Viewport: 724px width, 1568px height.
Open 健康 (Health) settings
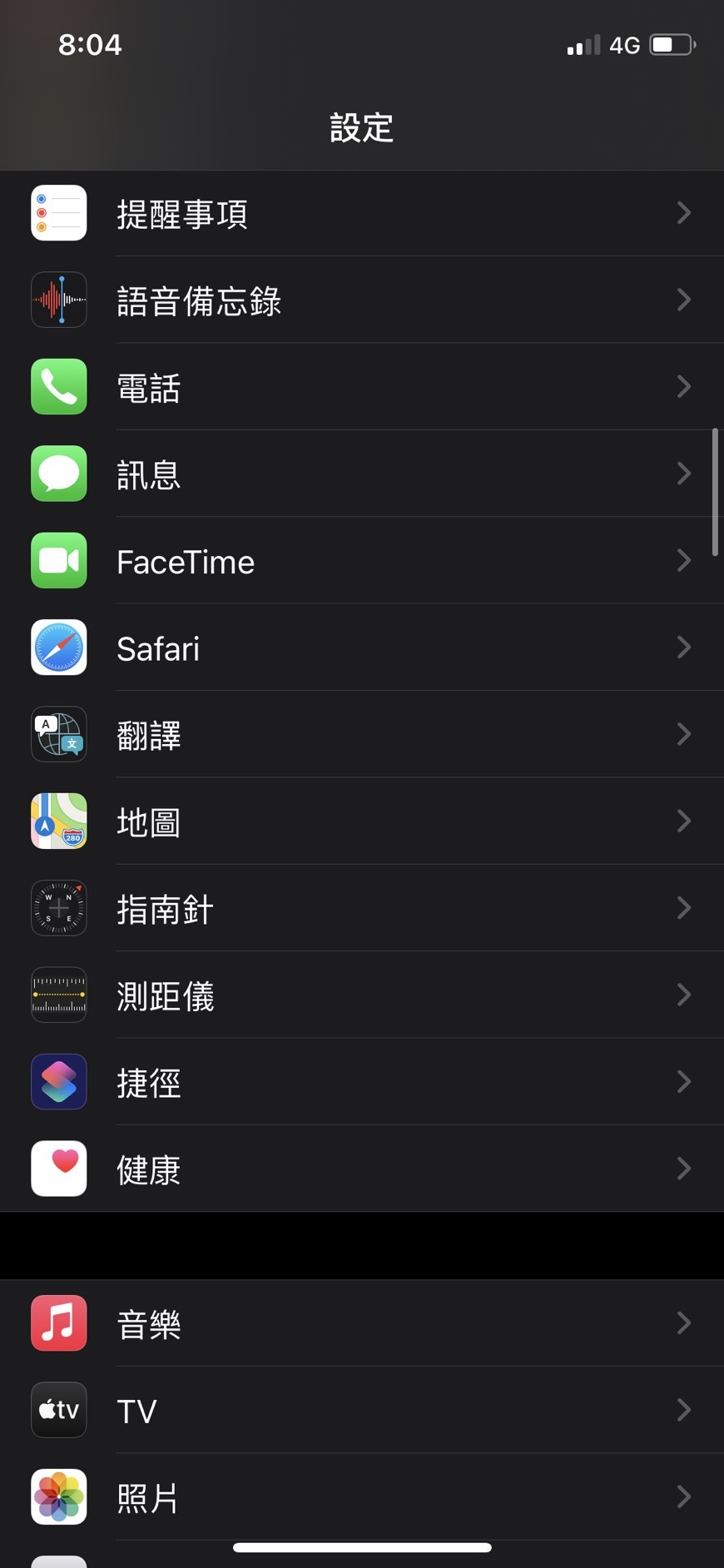click(361, 1169)
